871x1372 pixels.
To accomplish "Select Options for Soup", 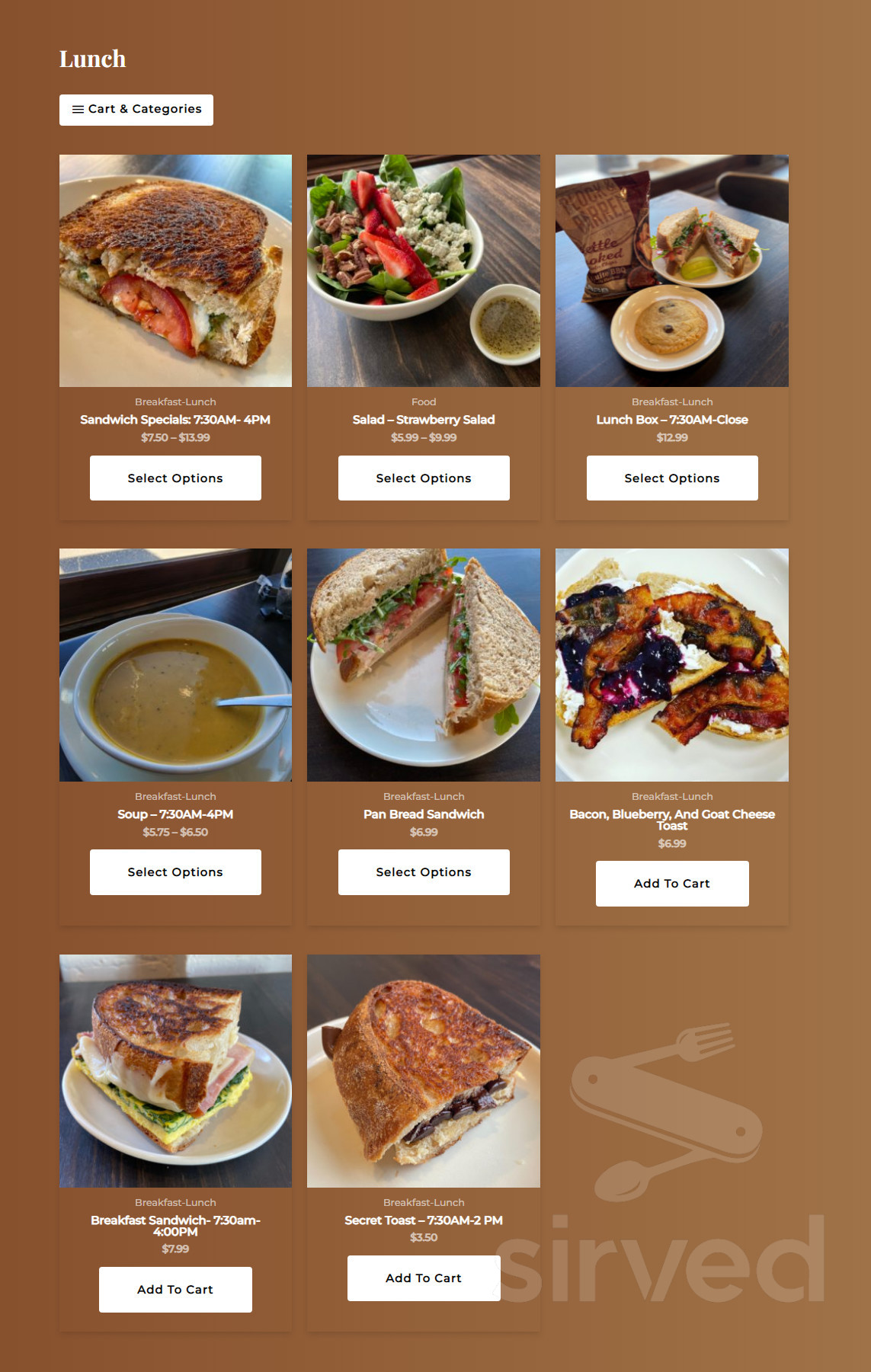I will [x=175, y=871].
